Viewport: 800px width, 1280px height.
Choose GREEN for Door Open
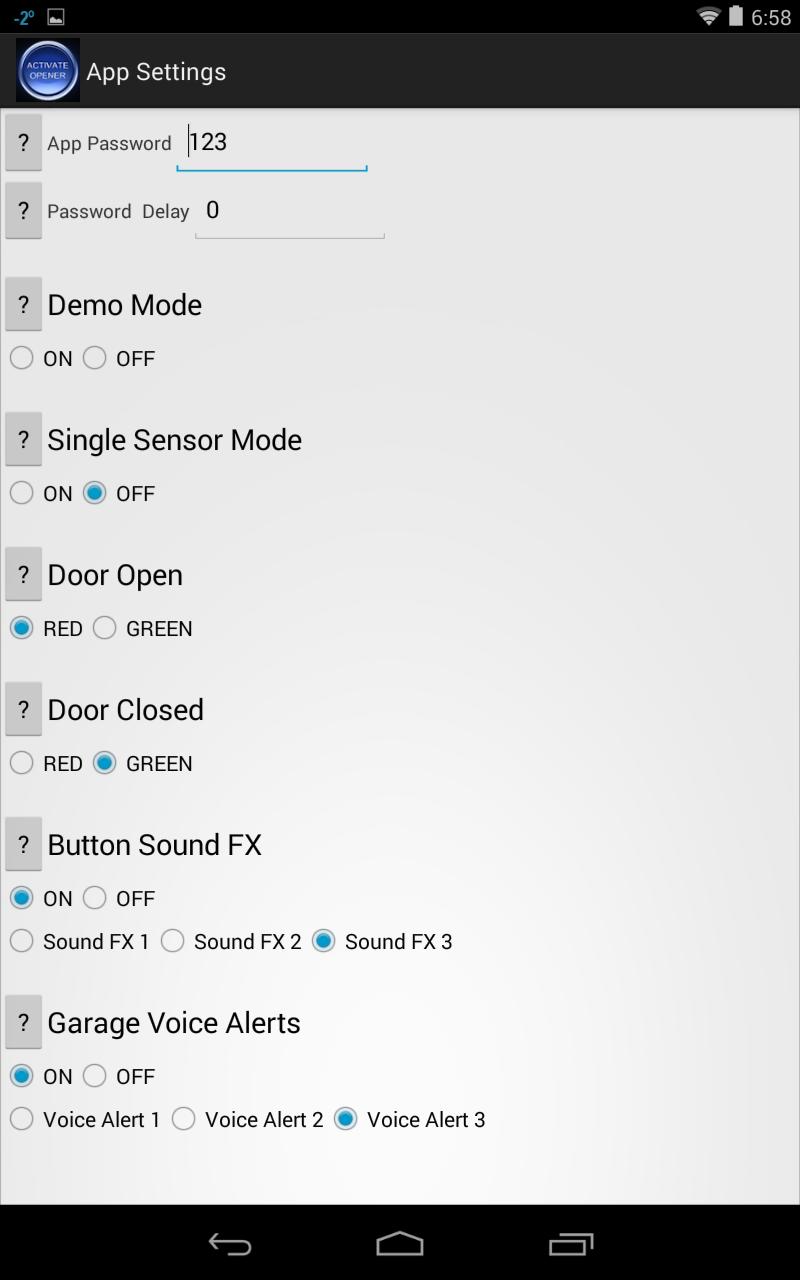tap(105, 628)
